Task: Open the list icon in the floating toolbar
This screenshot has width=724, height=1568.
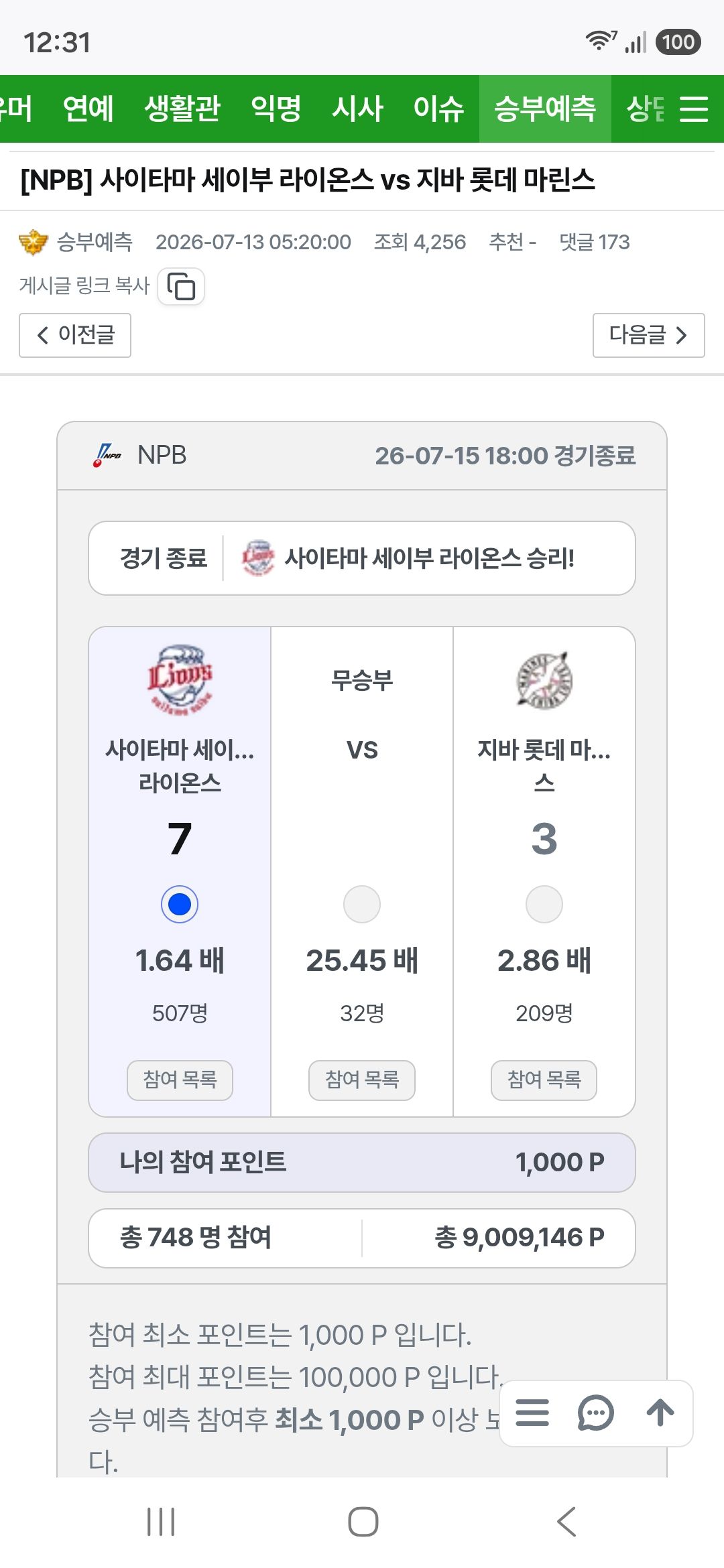Action: (532, 1413)
